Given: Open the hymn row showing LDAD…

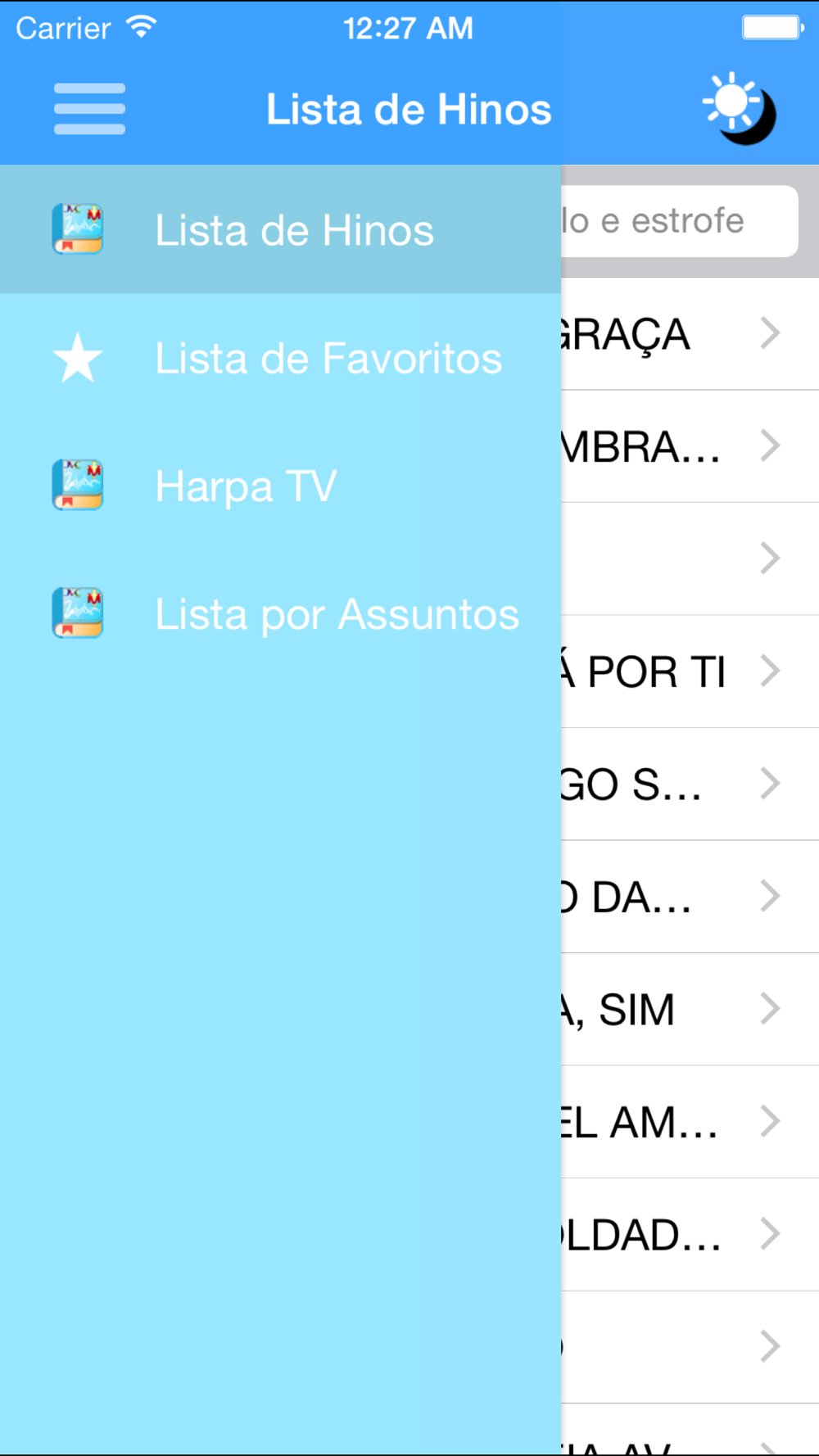Looking at the screenshot, I should pos(690,1234).
